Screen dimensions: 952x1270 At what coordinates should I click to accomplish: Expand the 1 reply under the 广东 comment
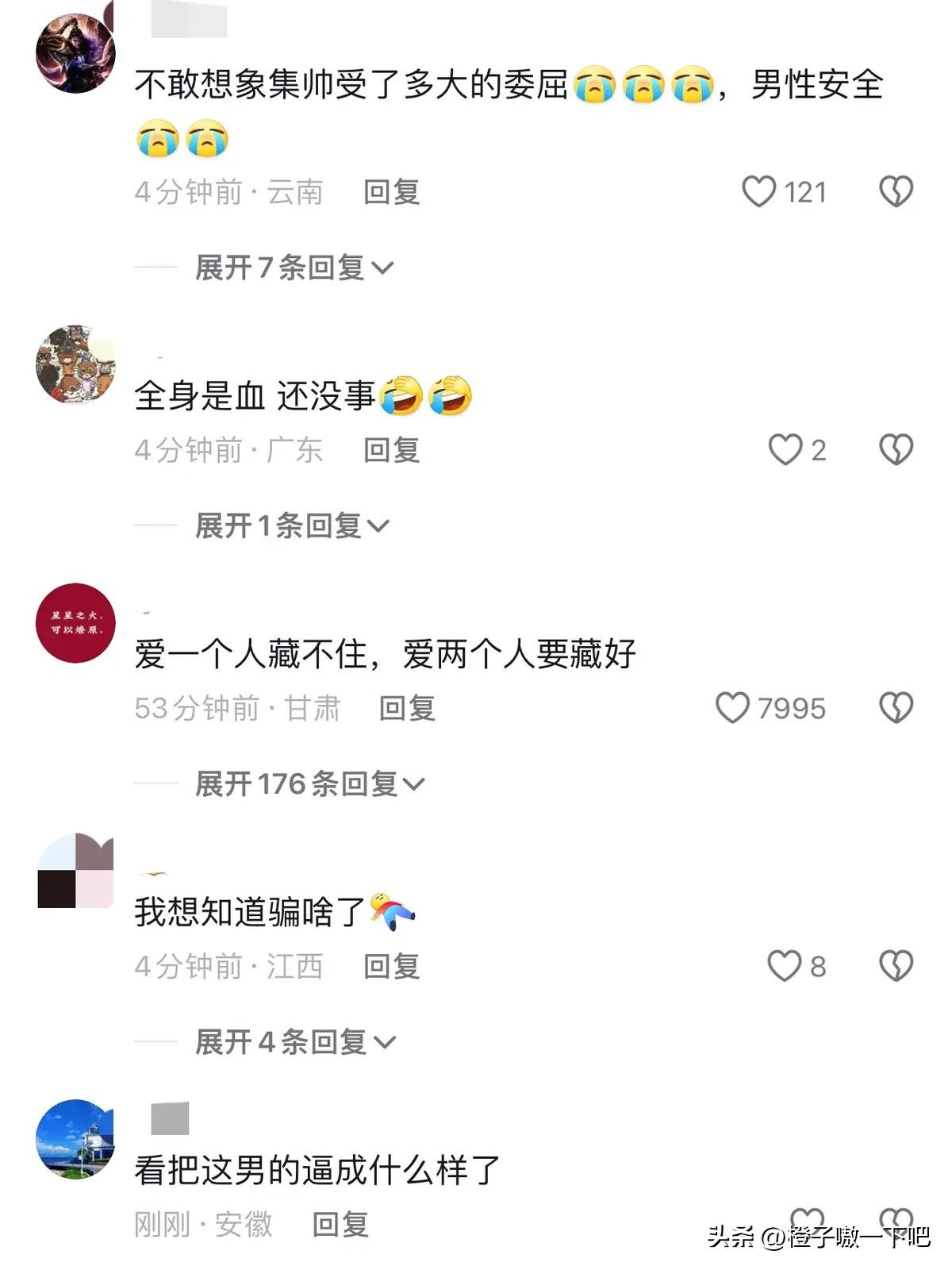[x=291, y=525]
